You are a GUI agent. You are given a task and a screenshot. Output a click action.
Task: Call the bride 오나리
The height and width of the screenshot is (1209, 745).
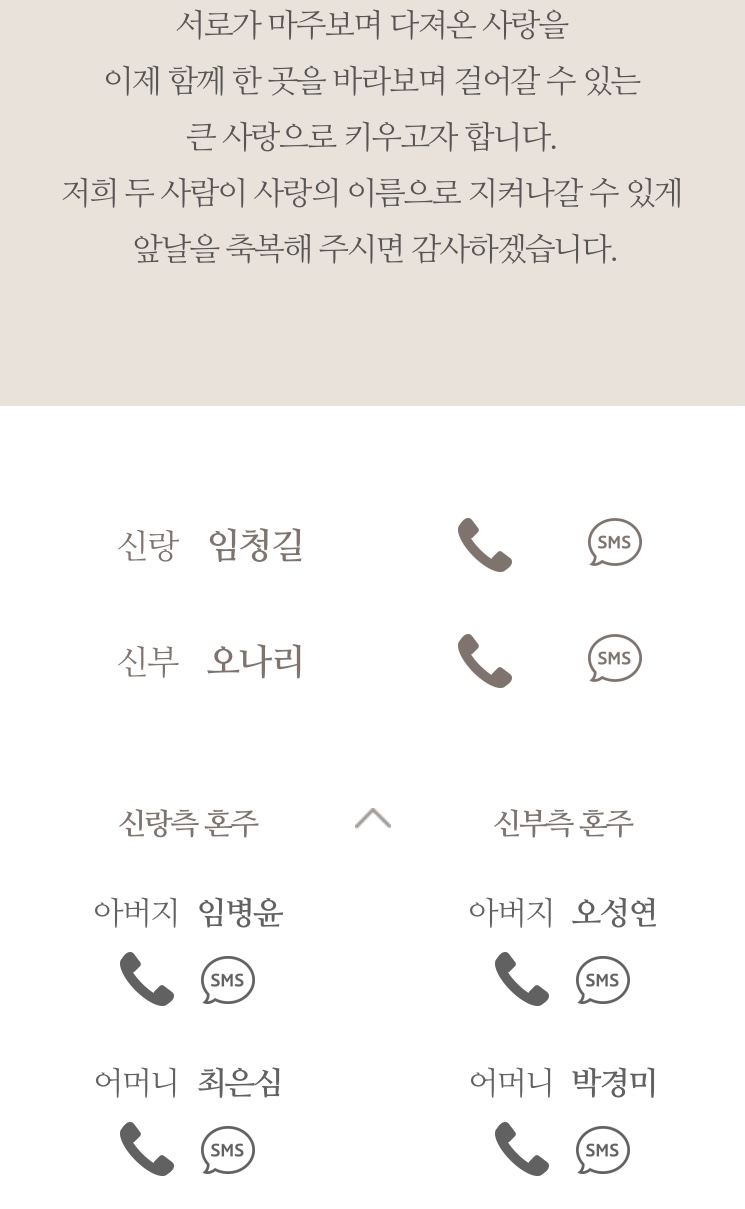click(485, 661)
